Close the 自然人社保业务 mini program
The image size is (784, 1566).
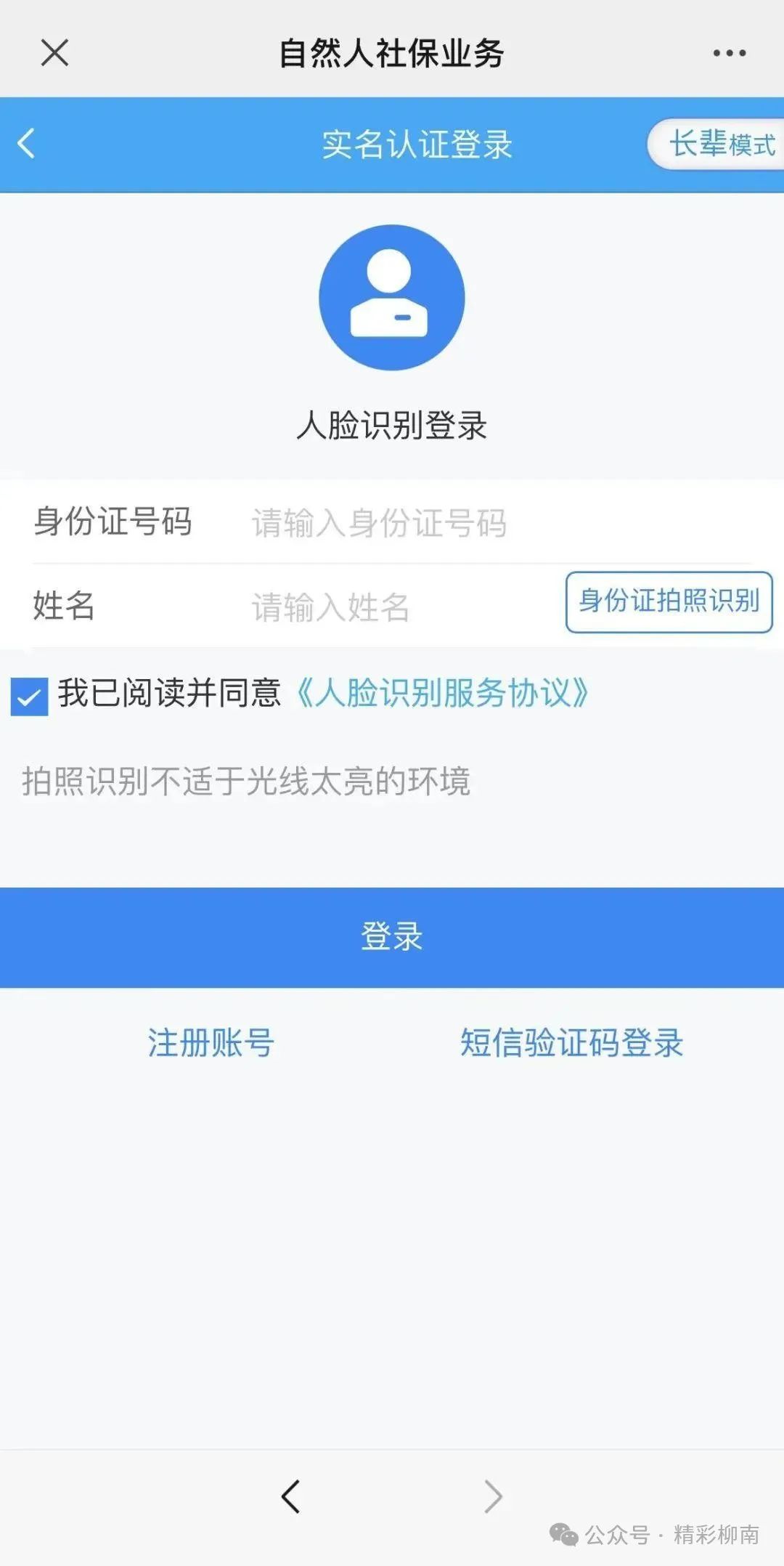(54, 53)
